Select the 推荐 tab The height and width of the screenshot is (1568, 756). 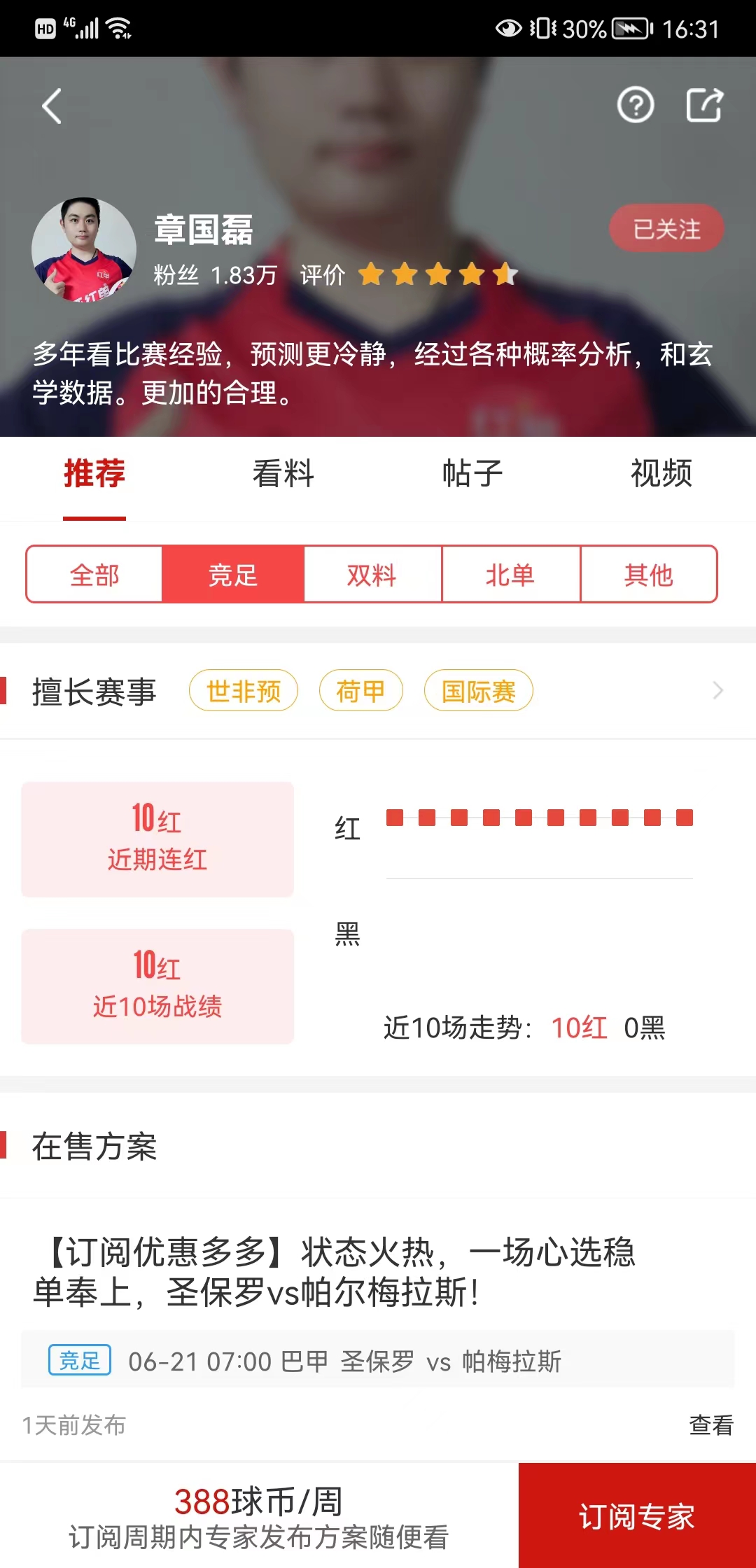pyautogui.click(x=94, y=474)
